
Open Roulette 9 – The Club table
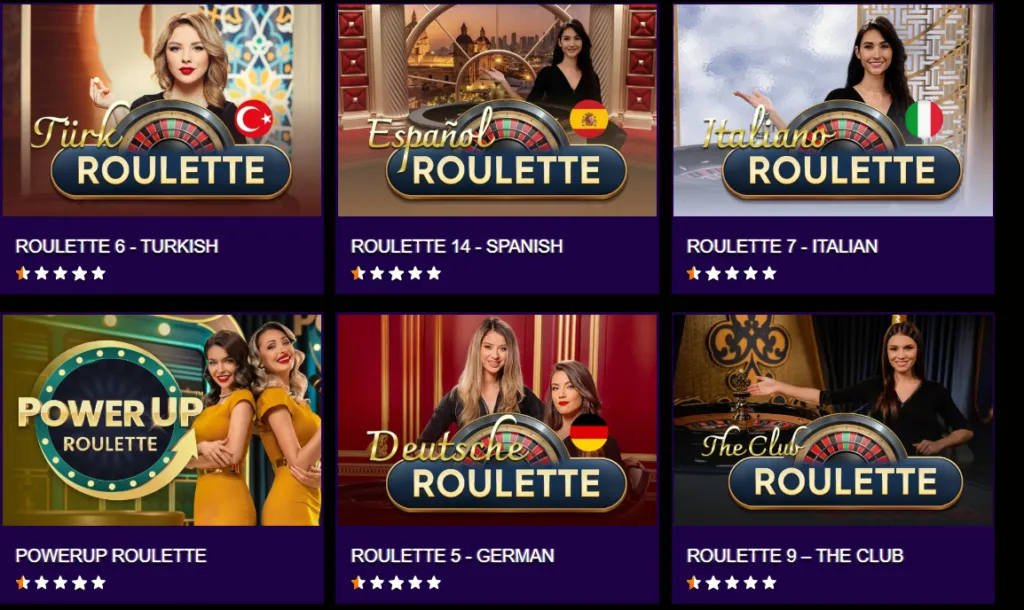click(x=832, y=421)
